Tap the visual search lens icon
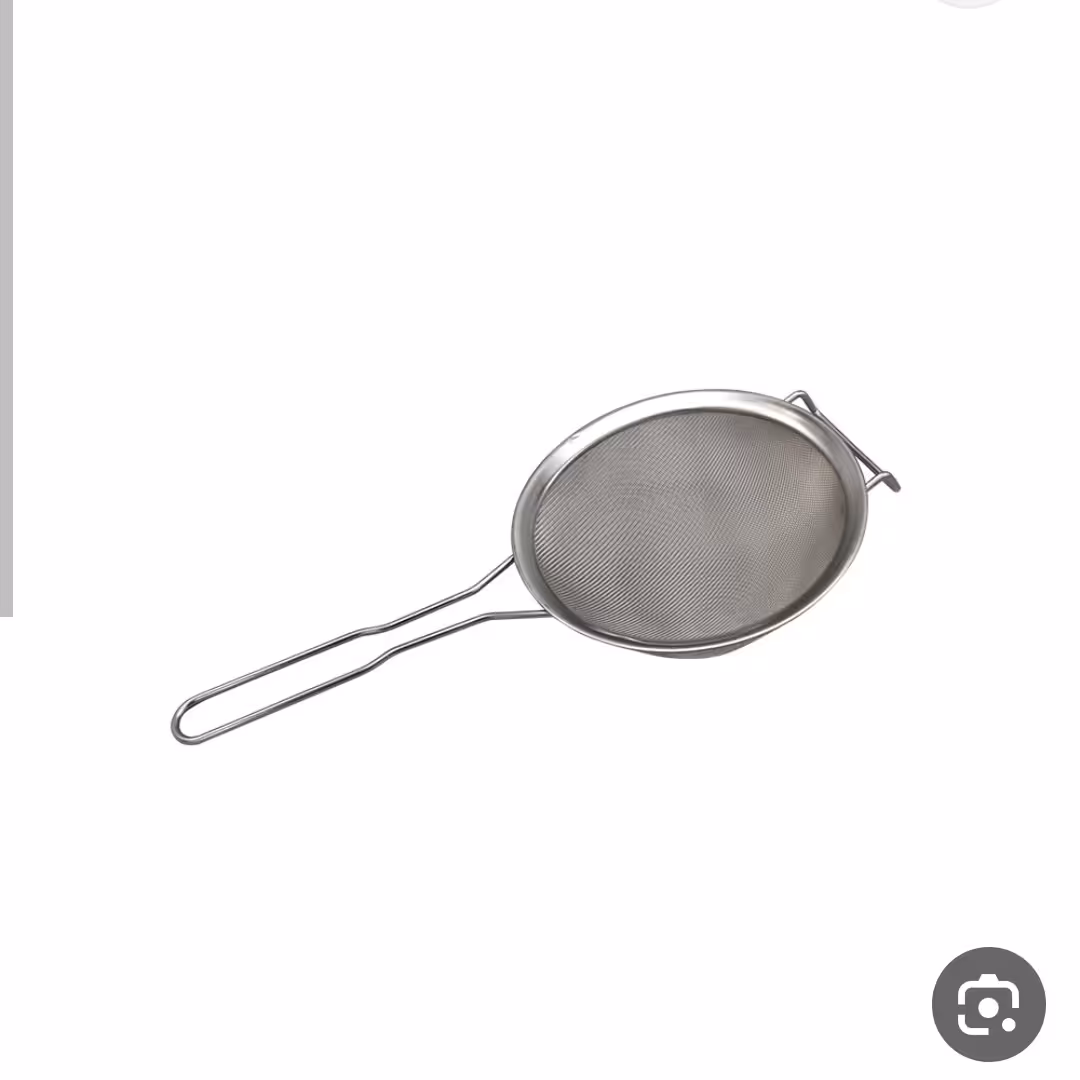This screenshot has width=1080, height=1080. pyautogui.click(x=988, y=1004)
